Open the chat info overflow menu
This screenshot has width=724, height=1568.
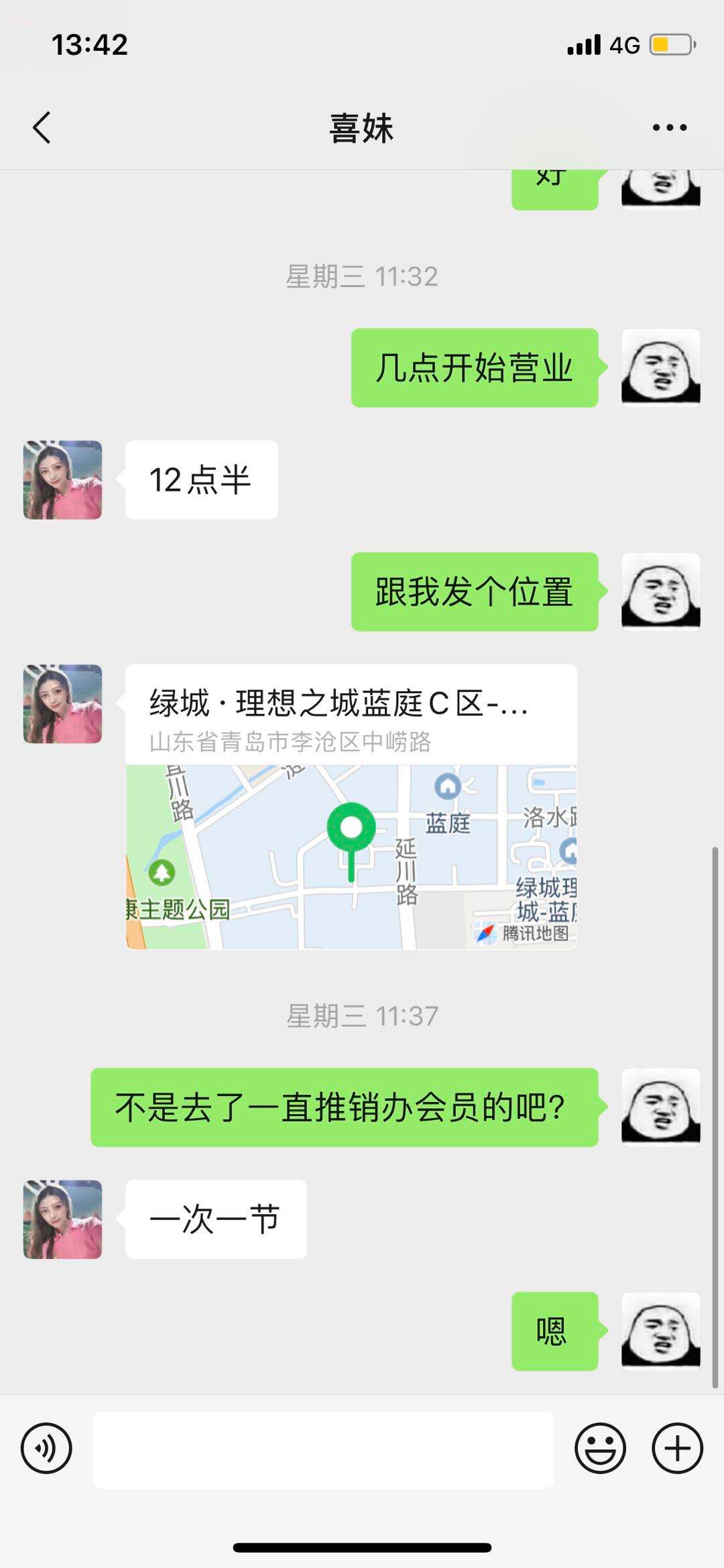(669, 127)
